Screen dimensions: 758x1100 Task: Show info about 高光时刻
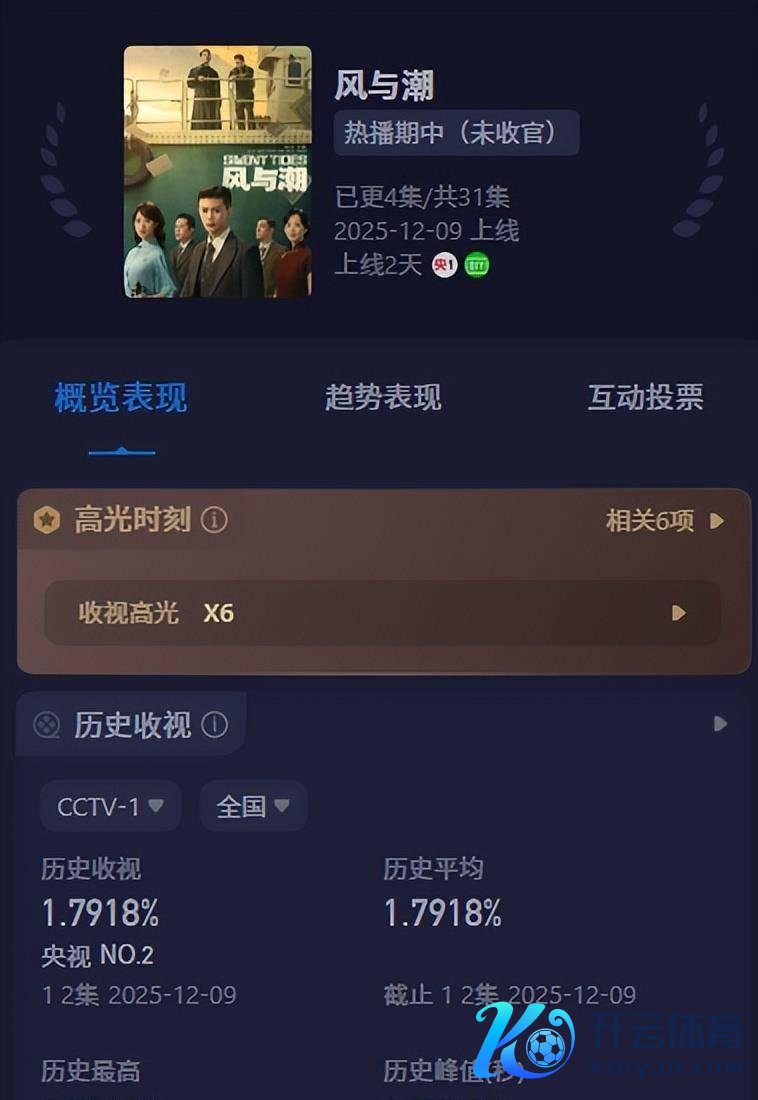[214, 520]
